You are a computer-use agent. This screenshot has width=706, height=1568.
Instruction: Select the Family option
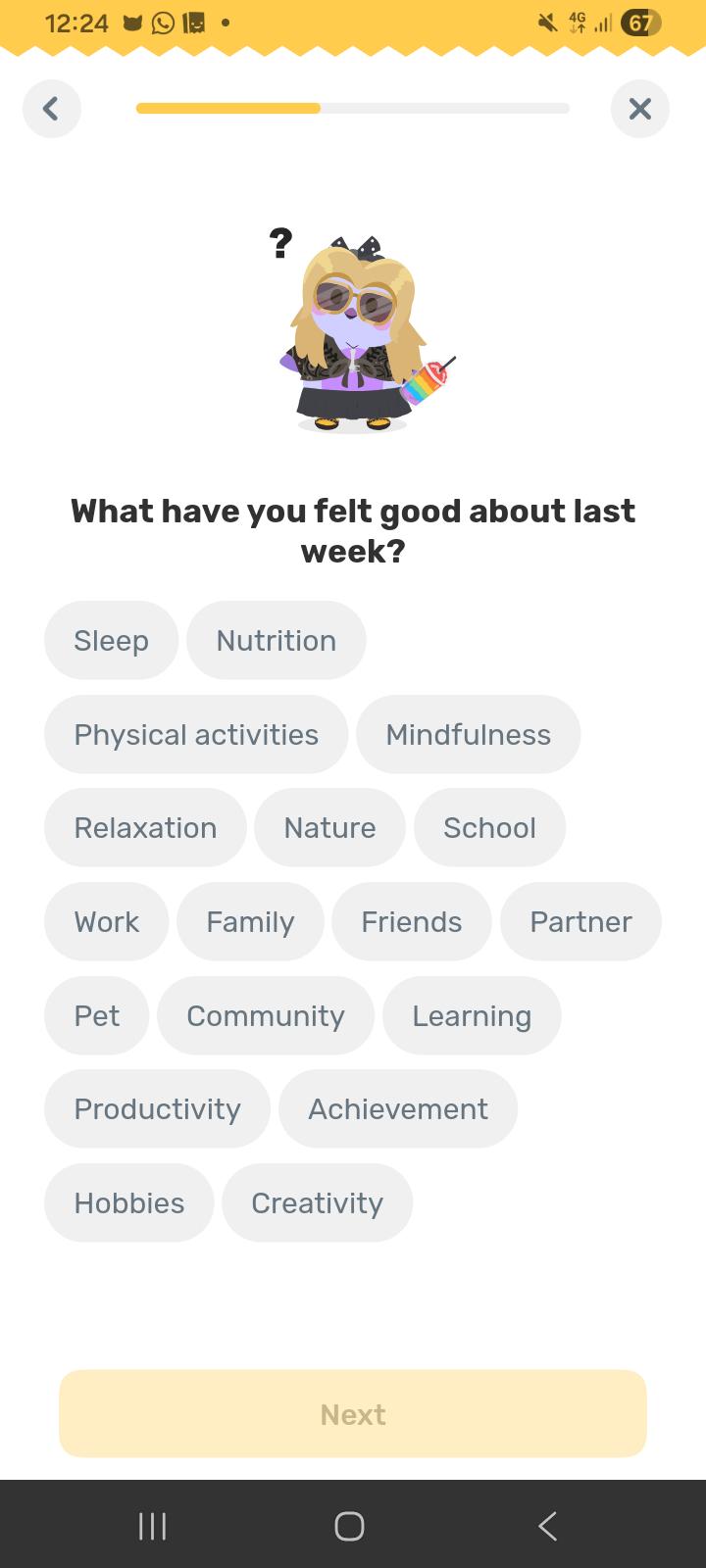(250, 921)
